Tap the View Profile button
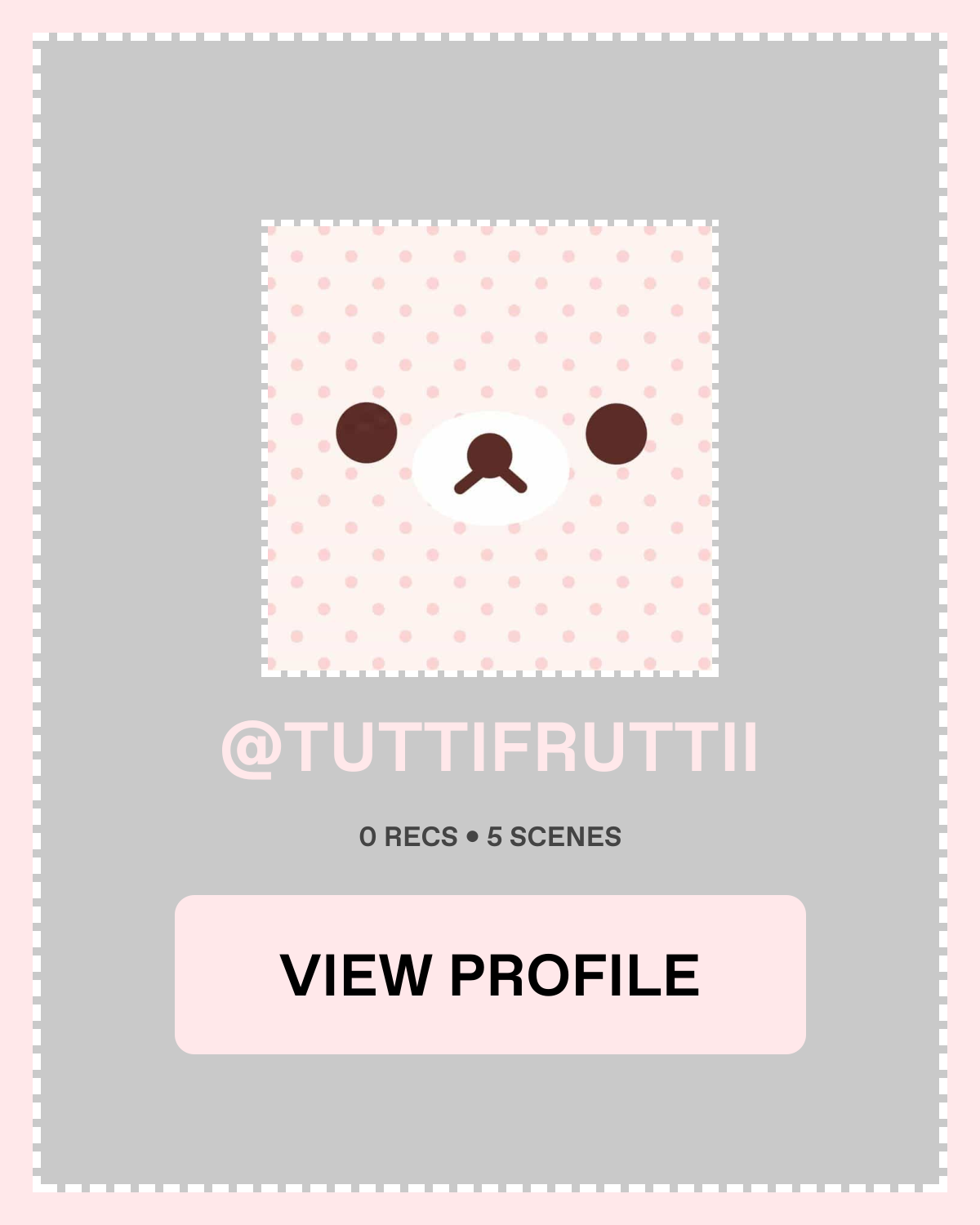Viewport: 980px width, 1225px height. tap(490, 974)
